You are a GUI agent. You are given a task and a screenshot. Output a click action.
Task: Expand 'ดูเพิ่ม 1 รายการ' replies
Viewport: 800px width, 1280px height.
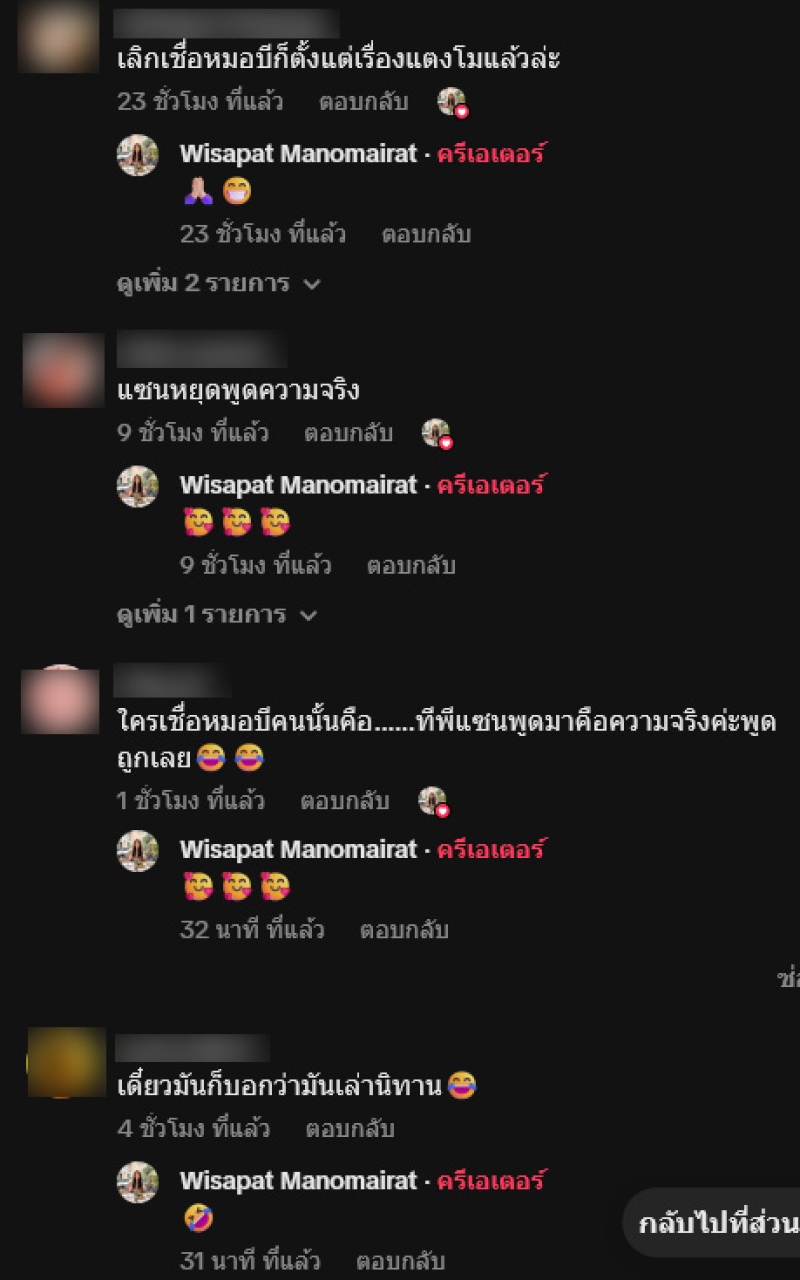[x=216, y=614]
